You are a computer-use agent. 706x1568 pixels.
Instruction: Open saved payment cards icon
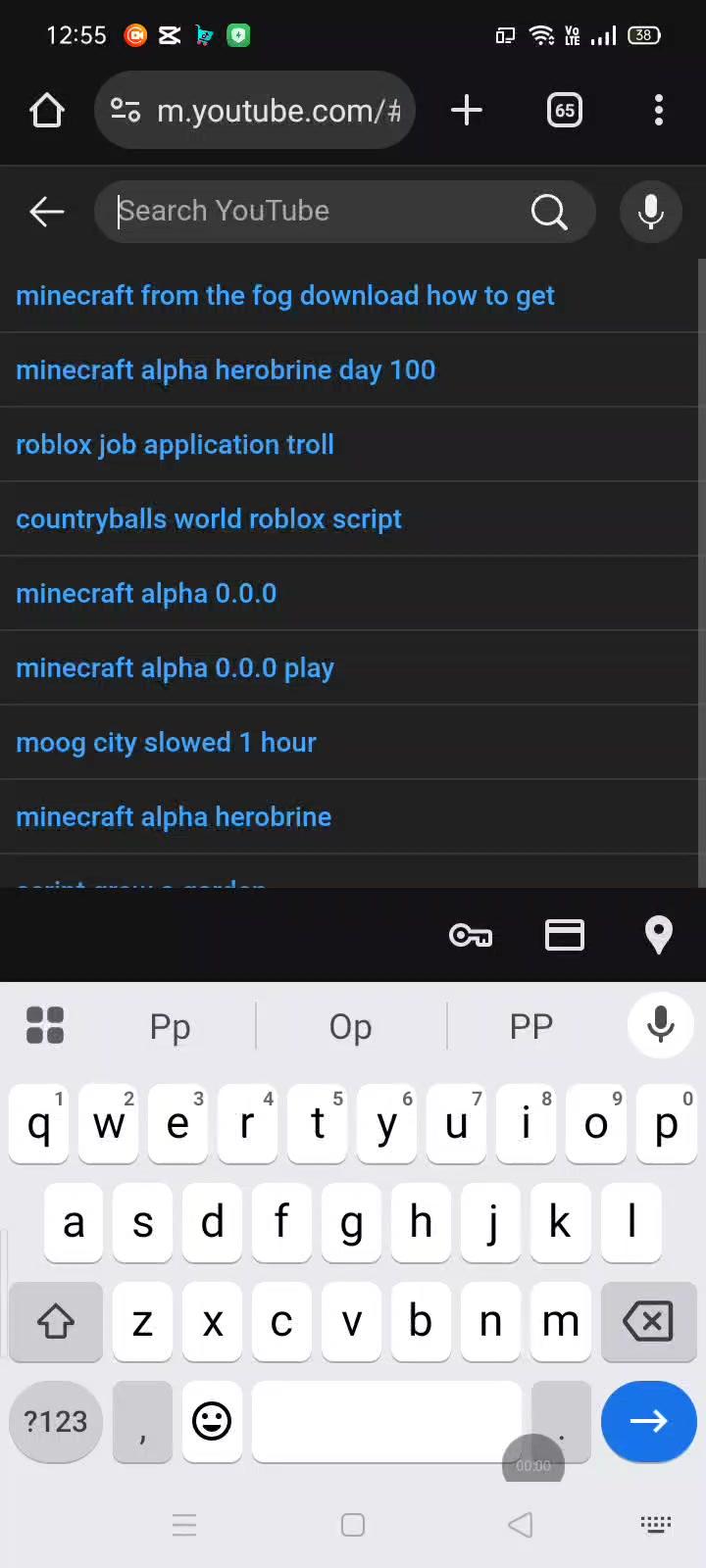tap(564, 935)
